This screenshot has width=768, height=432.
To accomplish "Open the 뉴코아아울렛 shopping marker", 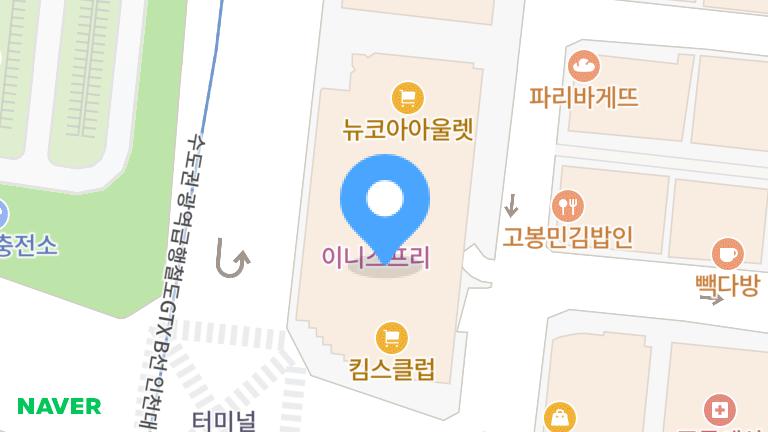I will (x=408, y=98).
